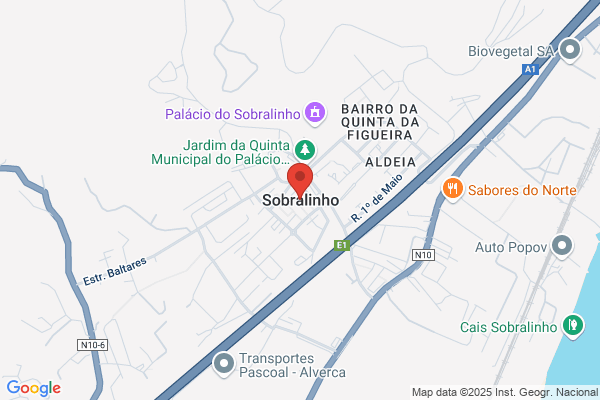Open the Auto Popov place marker
The height and width of the screenshot is (400, 600).
point(562,246)
